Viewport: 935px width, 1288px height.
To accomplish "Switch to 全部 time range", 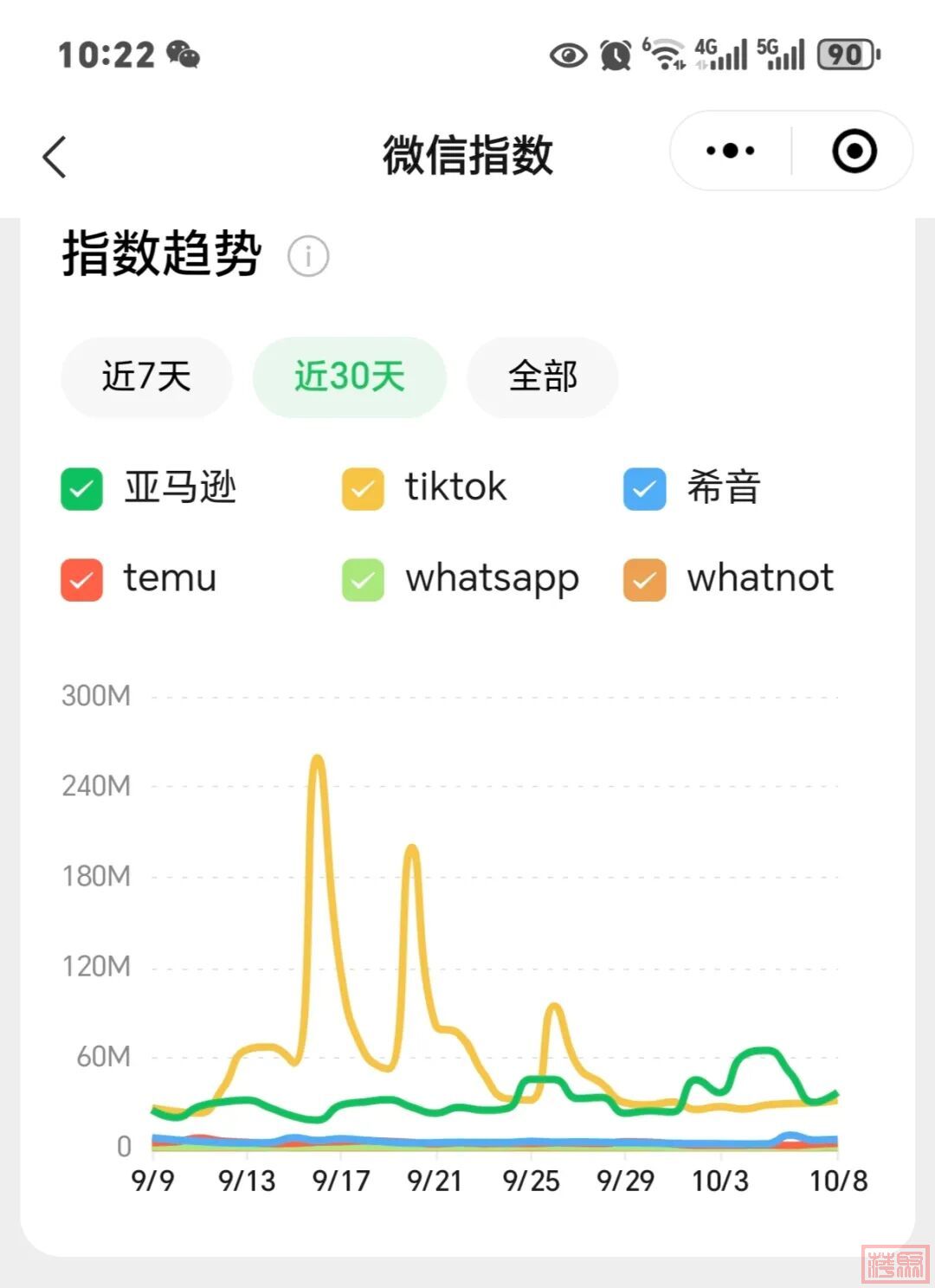I will click(x=543, y=377).
